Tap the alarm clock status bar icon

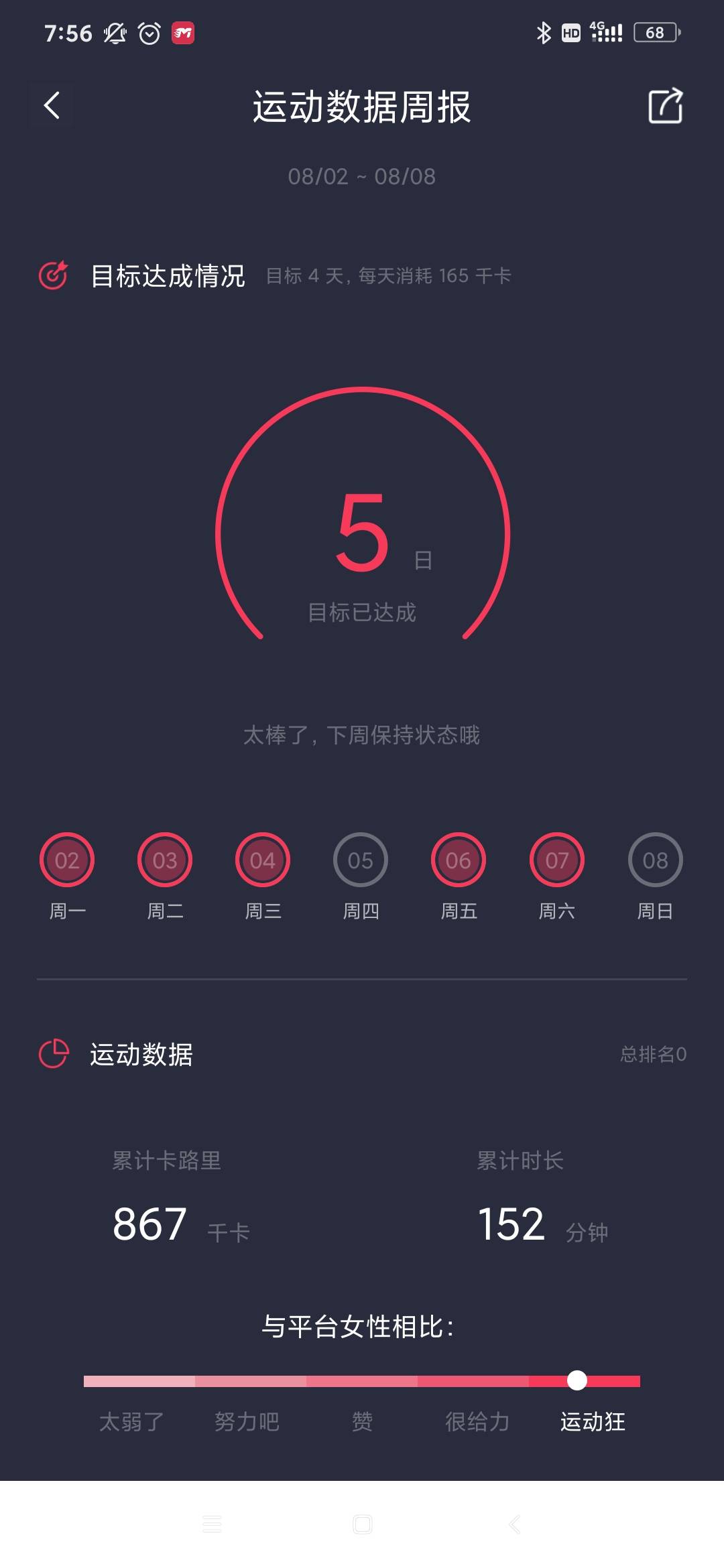[149, 33]
